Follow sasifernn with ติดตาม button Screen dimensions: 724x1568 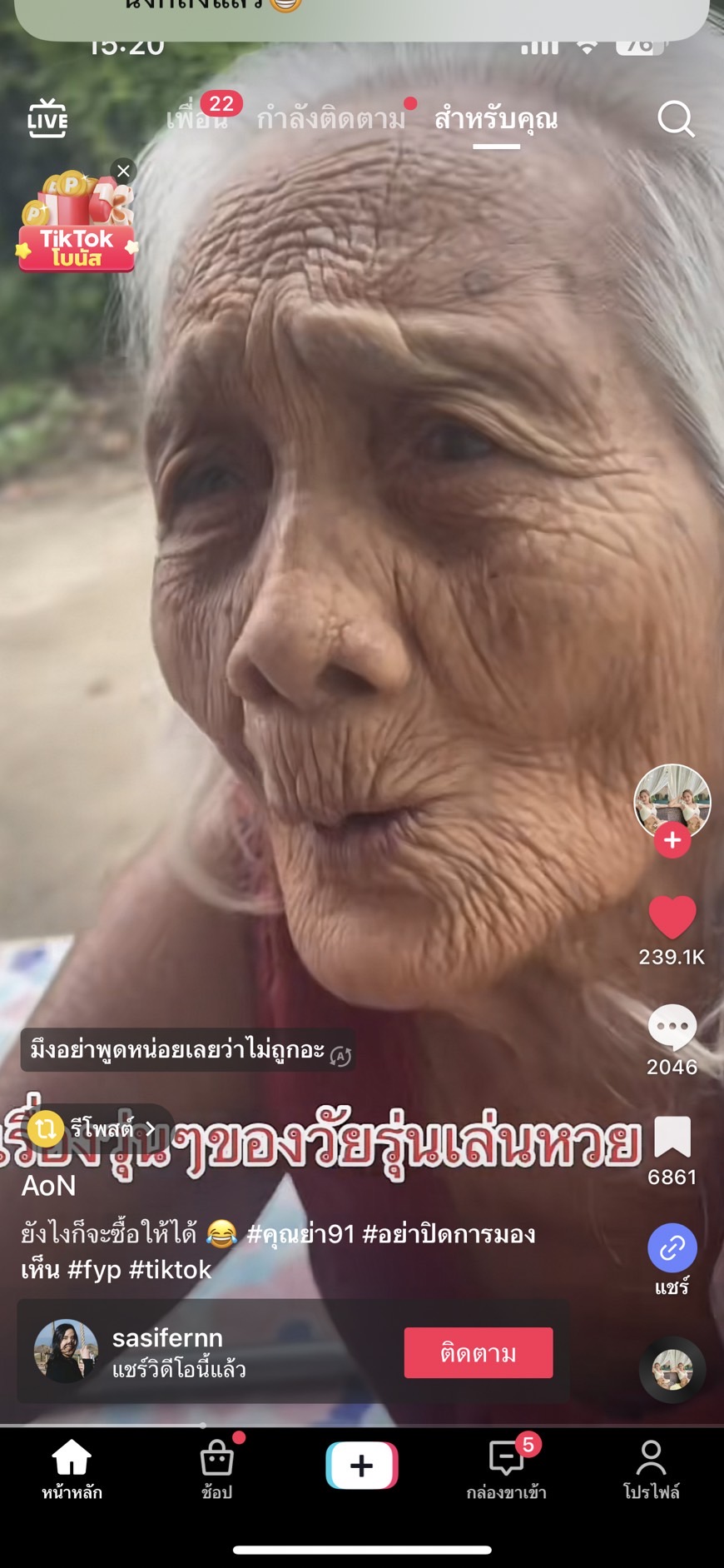pyautogui.click(x=479, y=1352)
